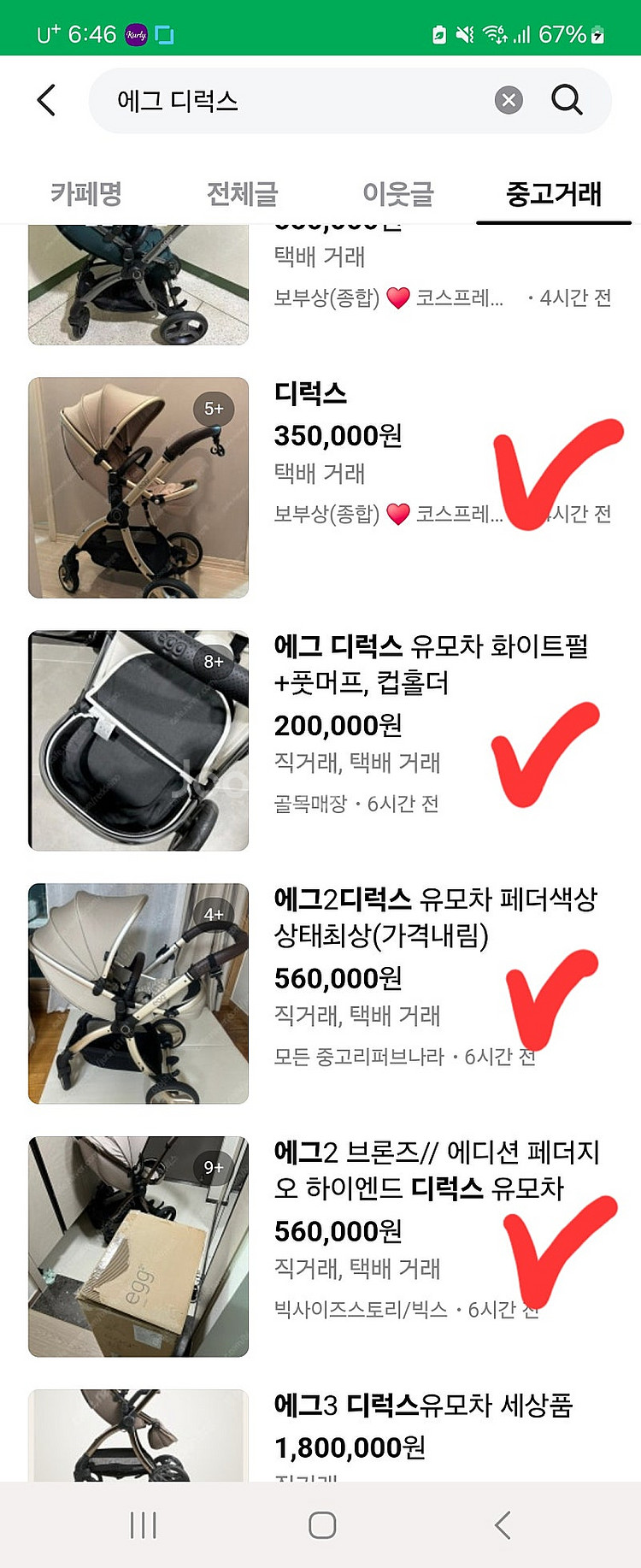Screen dimensions: 641x1568
Task: View photo of the 200,000원 stroller
Action: click(x=138, y=740)
